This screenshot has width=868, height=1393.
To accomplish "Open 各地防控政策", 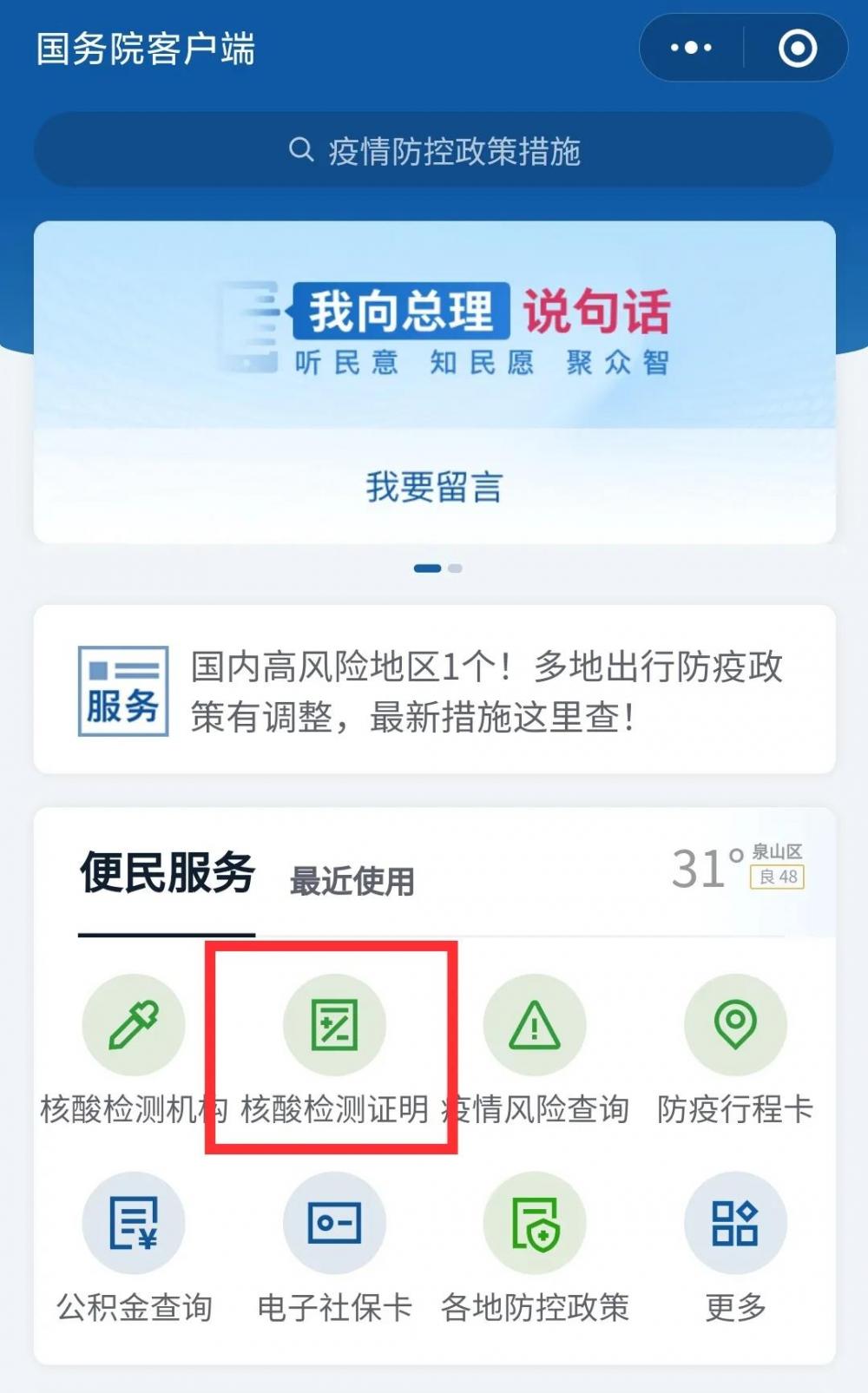I will tap(535, 1224).
